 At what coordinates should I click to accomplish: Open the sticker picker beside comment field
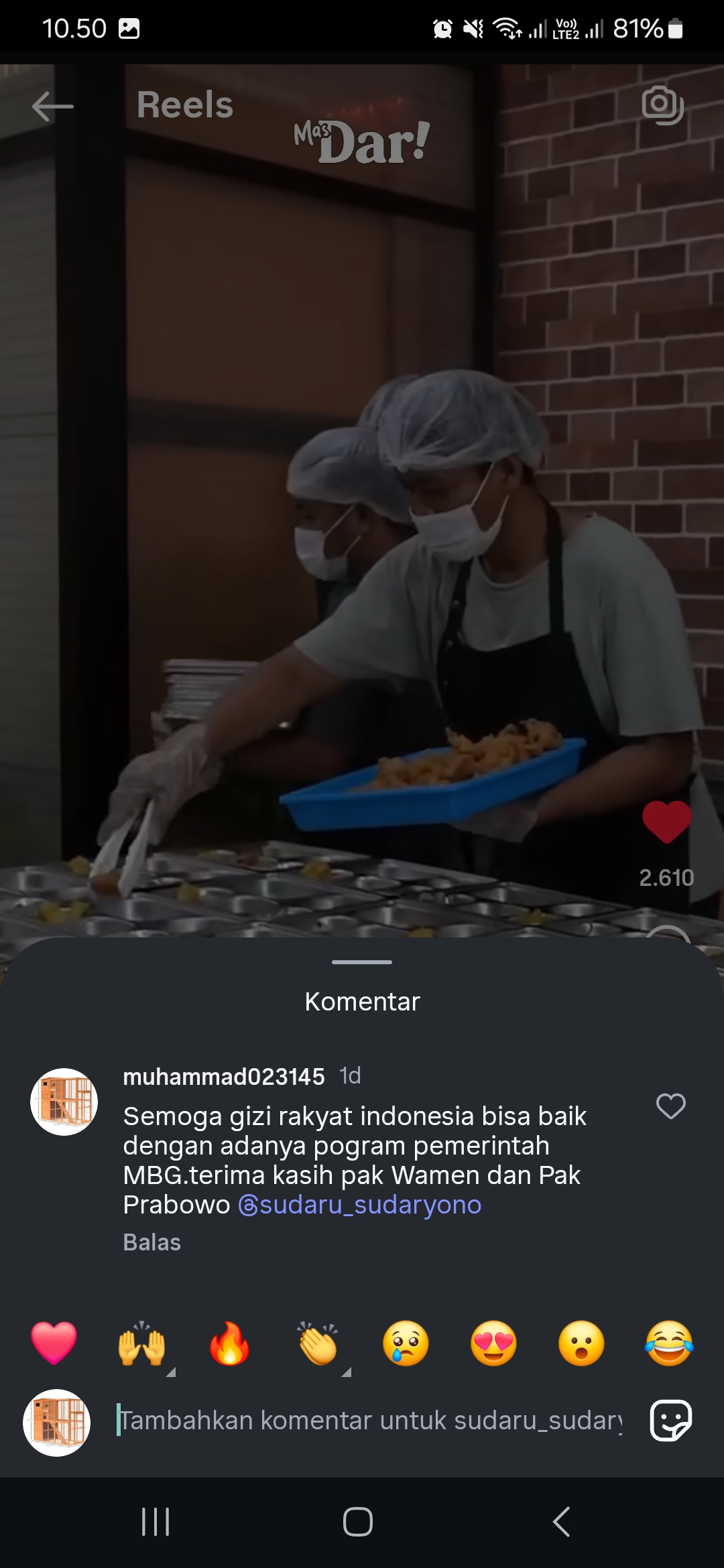[670, 1420]
